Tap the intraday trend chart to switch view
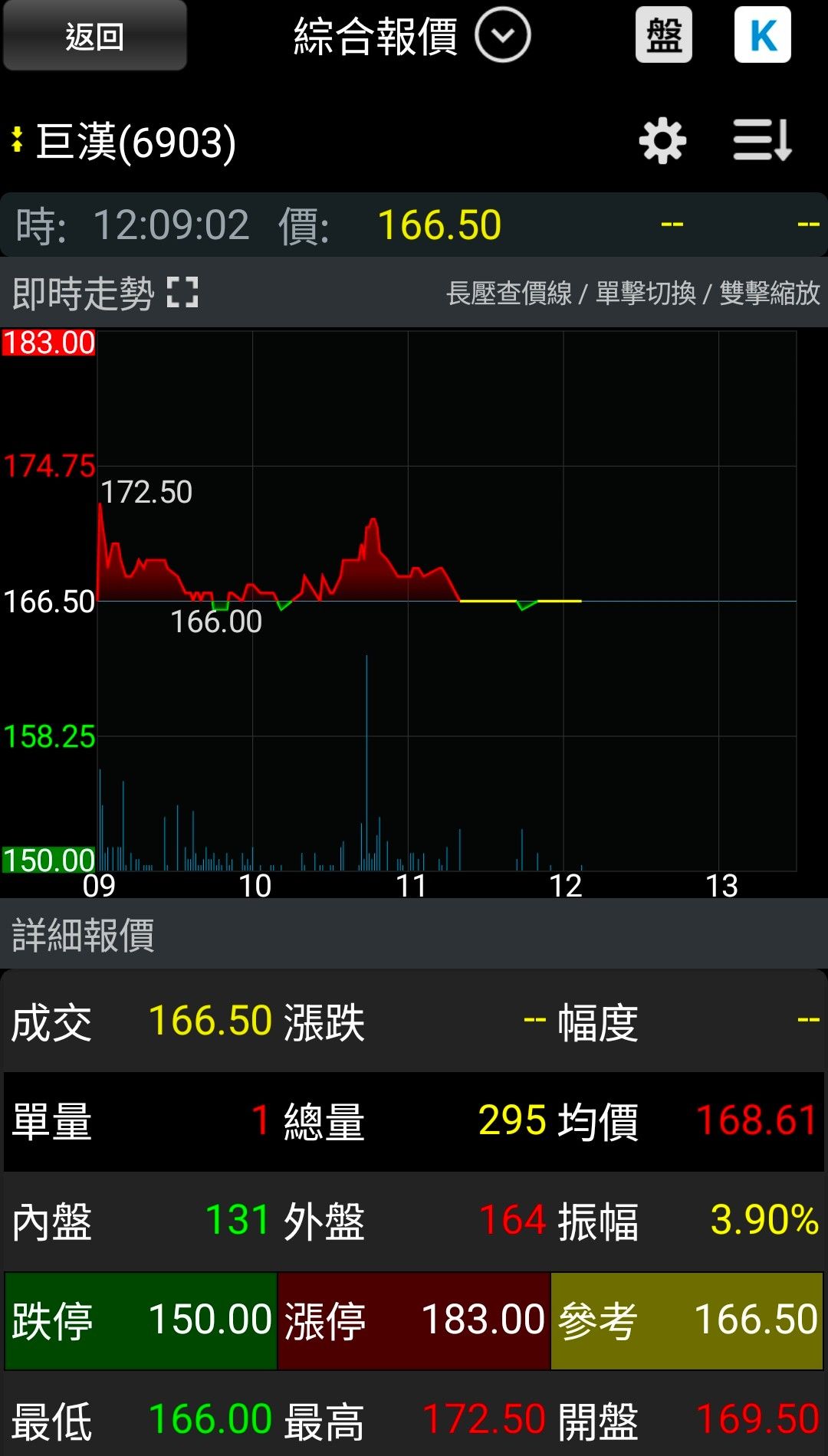This screenshot has width=828, height=1456. point(446,601)
